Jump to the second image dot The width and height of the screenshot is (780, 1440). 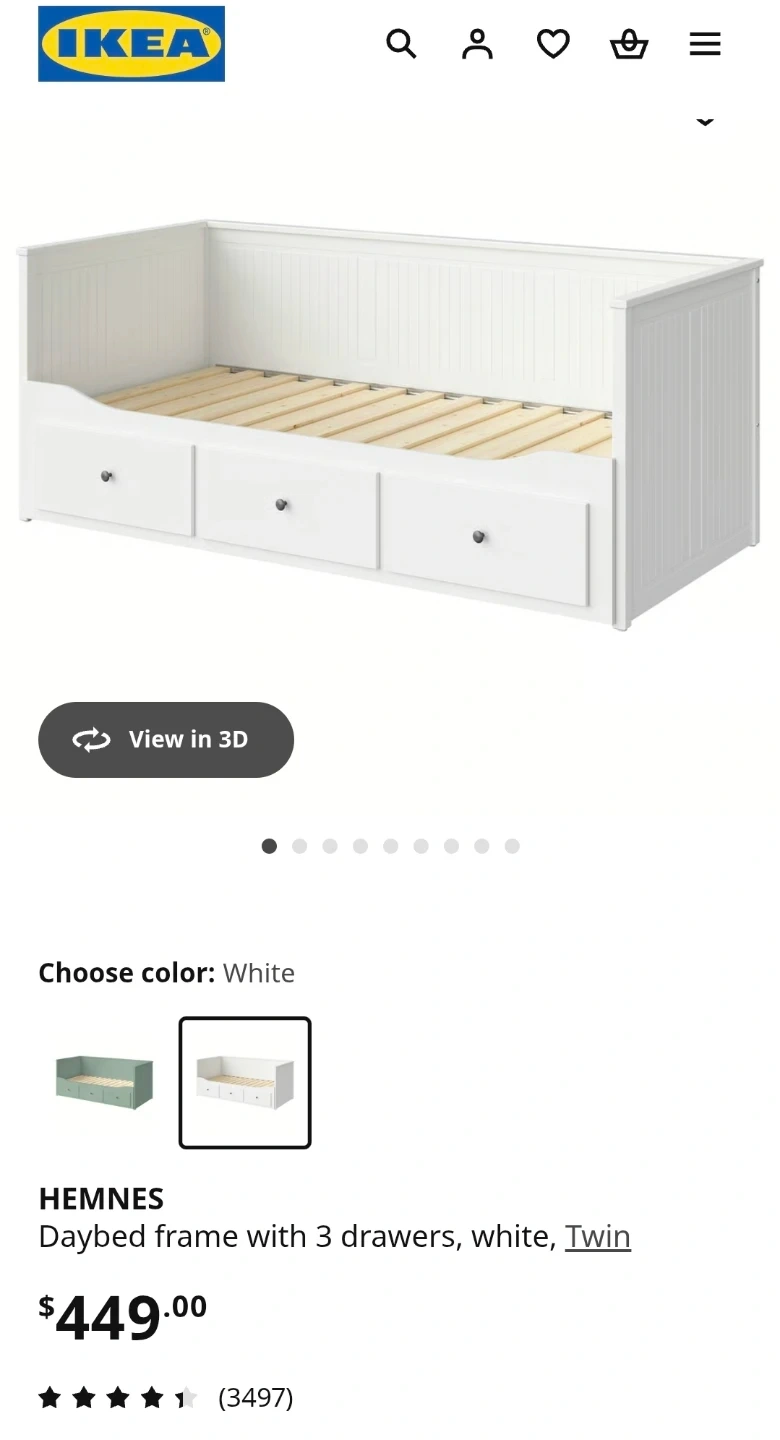click(299, 846)
